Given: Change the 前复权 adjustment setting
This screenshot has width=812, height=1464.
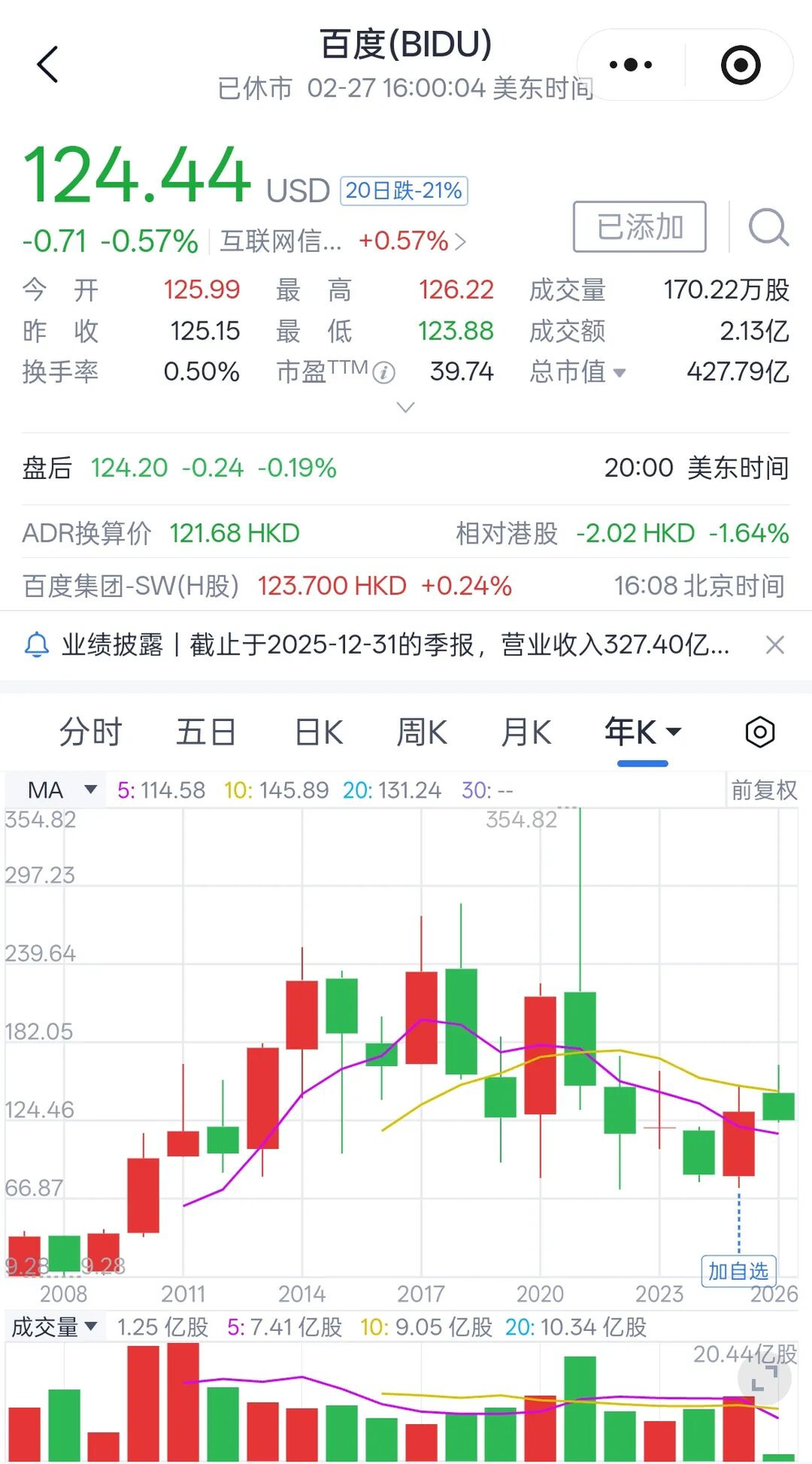Looking at the screenshot, I should tap(763, 790).
